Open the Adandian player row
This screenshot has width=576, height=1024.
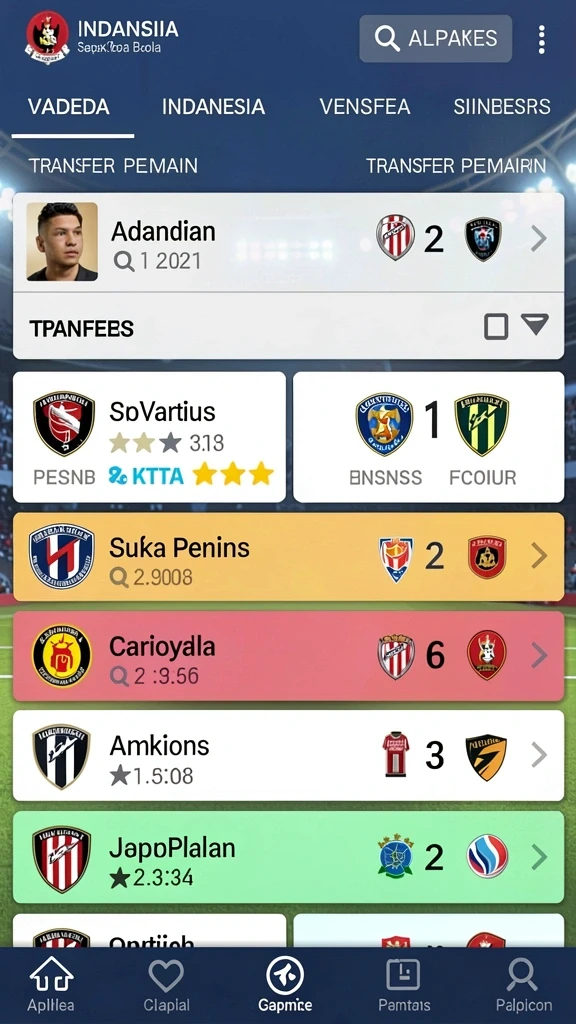[289, 242]
